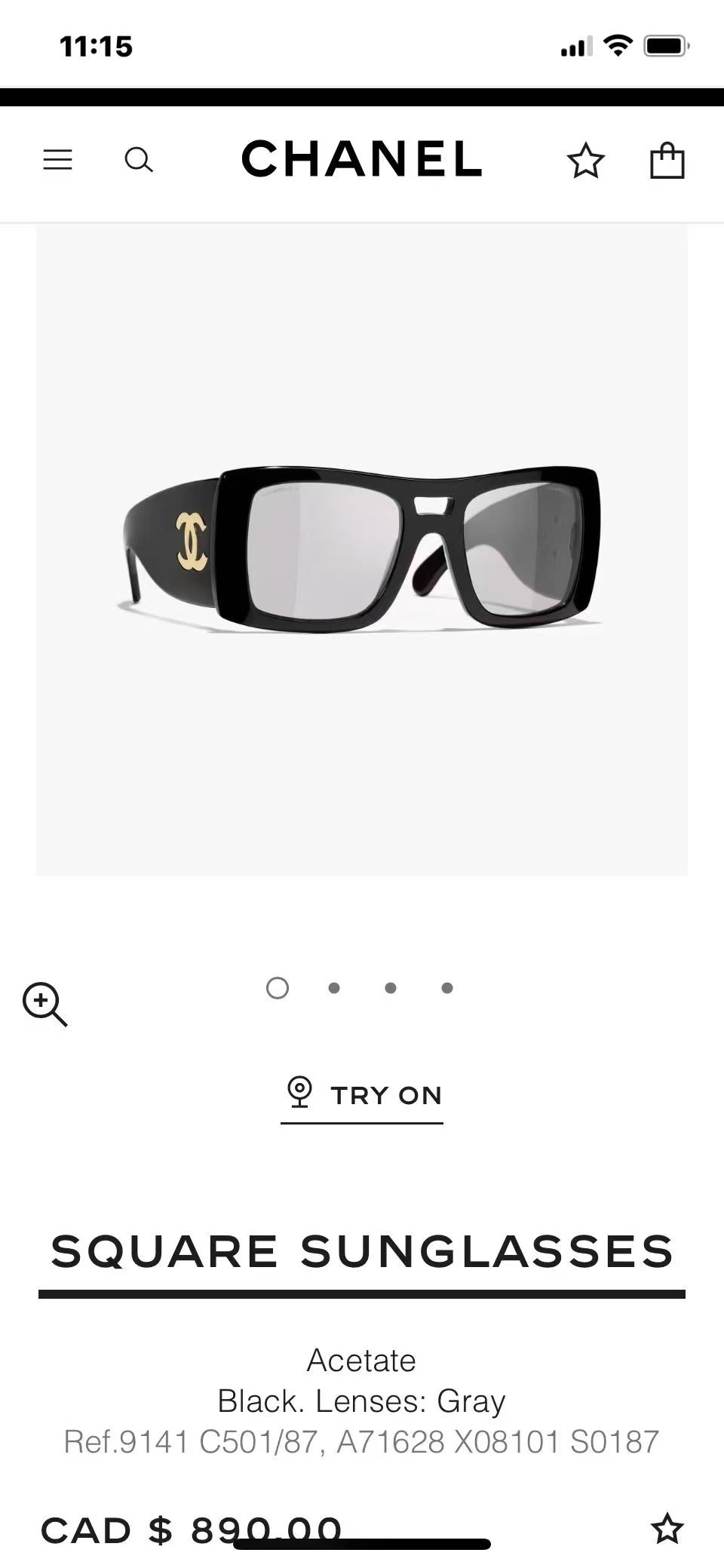
Task: Click the SQUARE SUNGLASSES product title
Action: click(361, 1252)
